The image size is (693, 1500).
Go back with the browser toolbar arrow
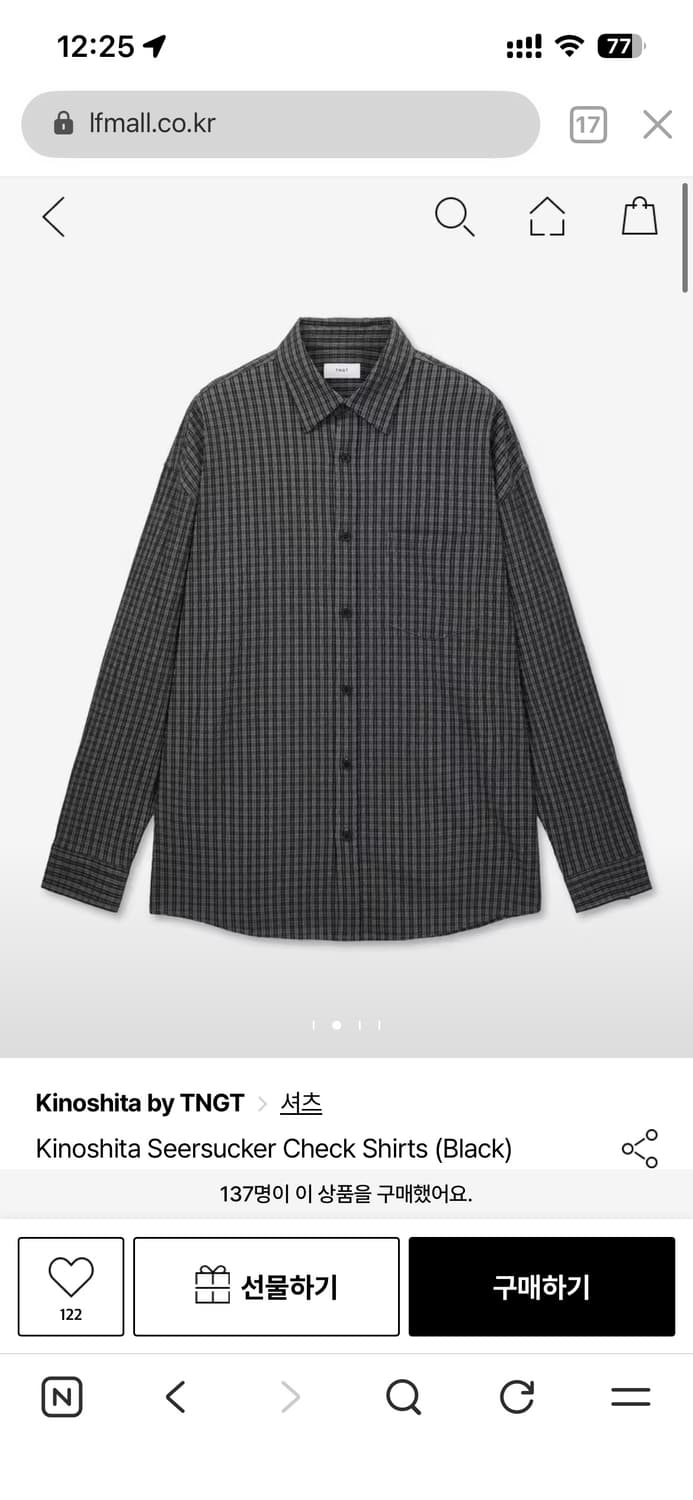coord(176,1397)
